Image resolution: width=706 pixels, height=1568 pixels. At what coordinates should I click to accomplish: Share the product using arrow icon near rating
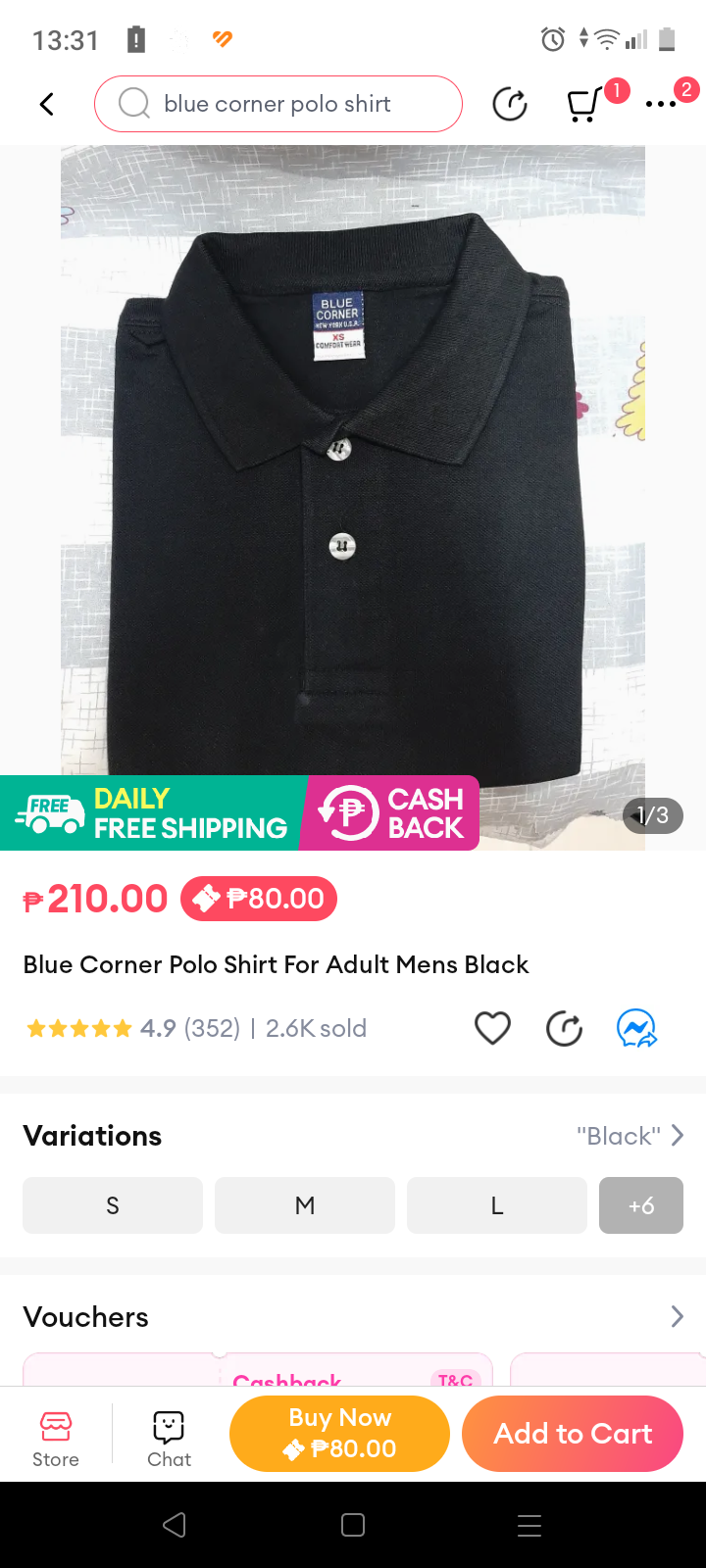[x=564, y=1028]
